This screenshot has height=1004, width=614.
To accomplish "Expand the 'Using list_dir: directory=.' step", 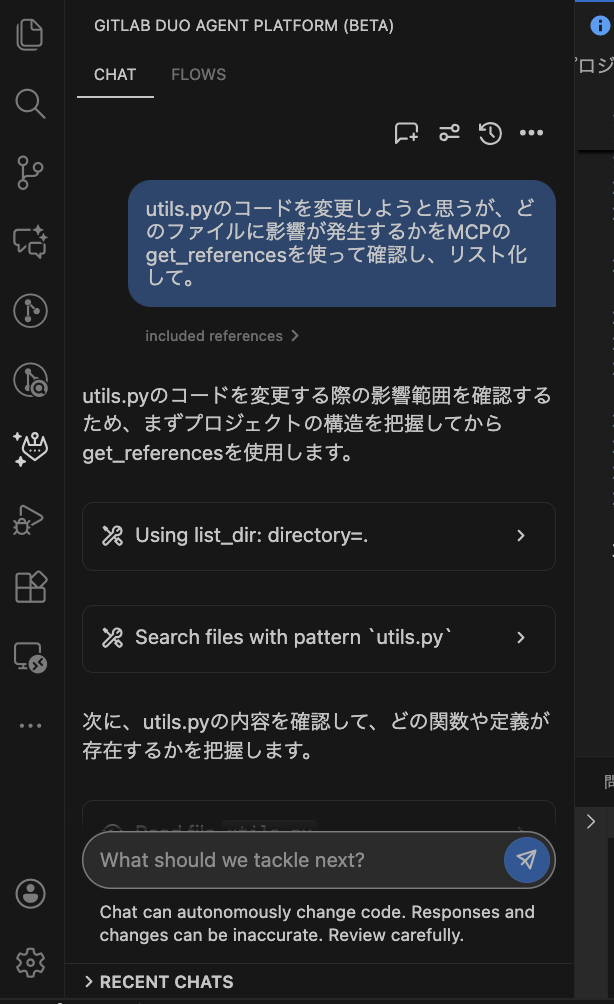I will (x=318, y=536).
